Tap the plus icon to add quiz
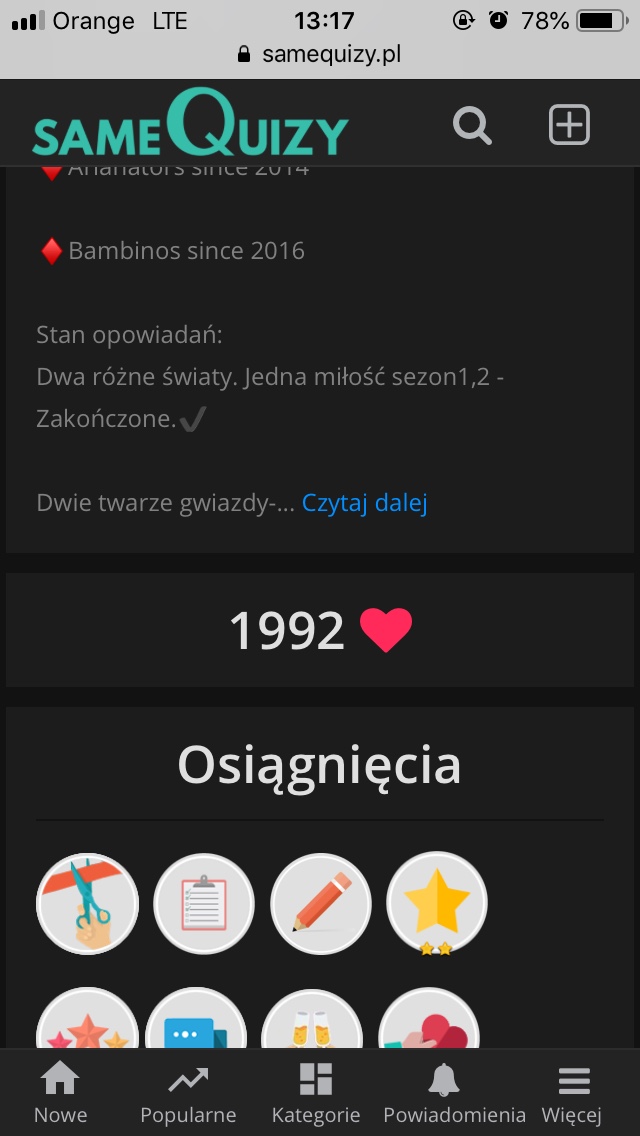Viewport: 640px width, 1136px height. click(x=569, y=126)
